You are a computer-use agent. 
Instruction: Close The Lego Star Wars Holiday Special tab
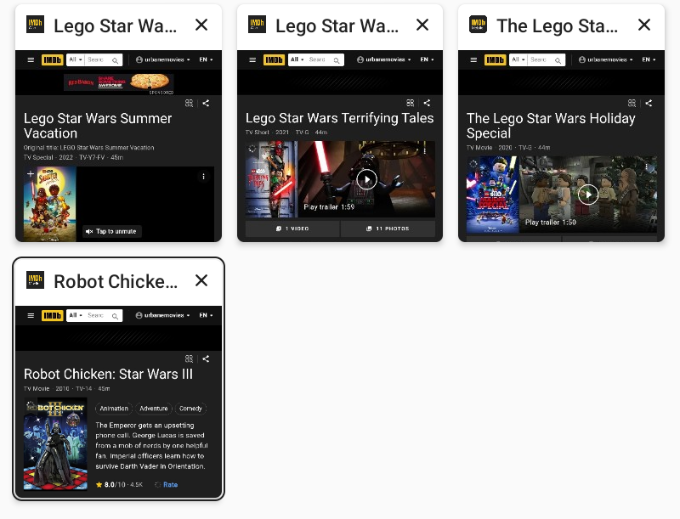tap(644, 25)
